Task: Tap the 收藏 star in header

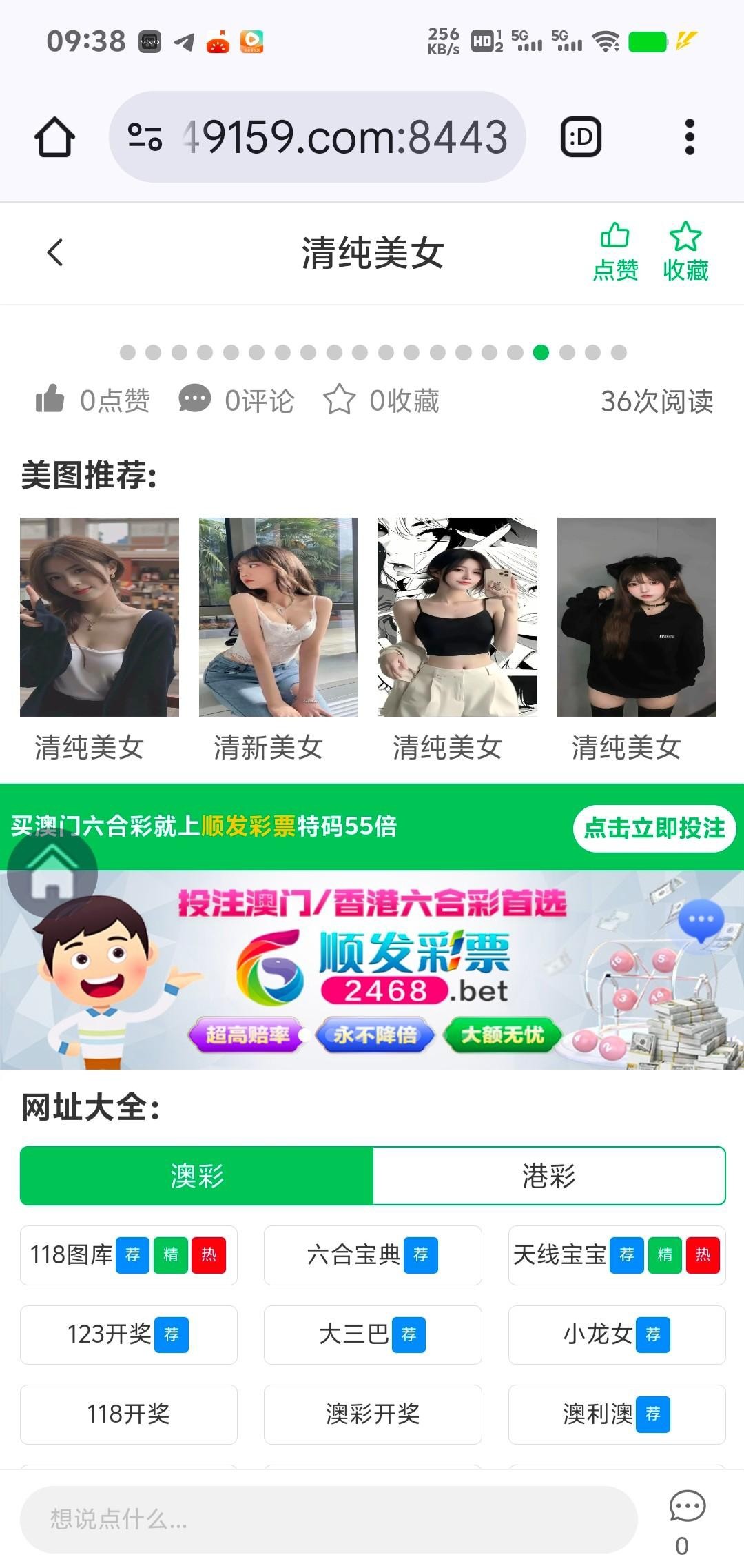Action: (x=685, y=252)
